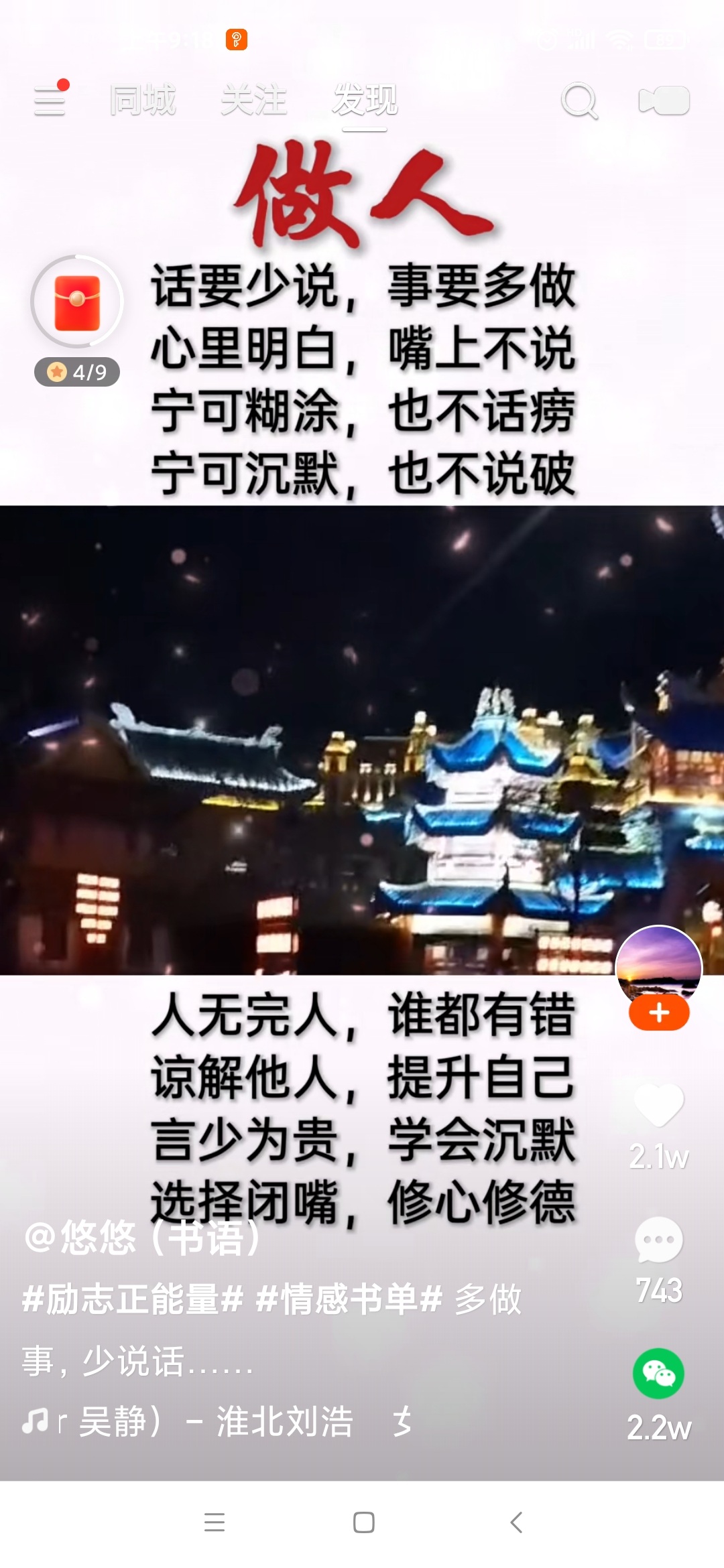Switch to the 关注 tab
The image size is (724, 1568).
pos(254,101)
